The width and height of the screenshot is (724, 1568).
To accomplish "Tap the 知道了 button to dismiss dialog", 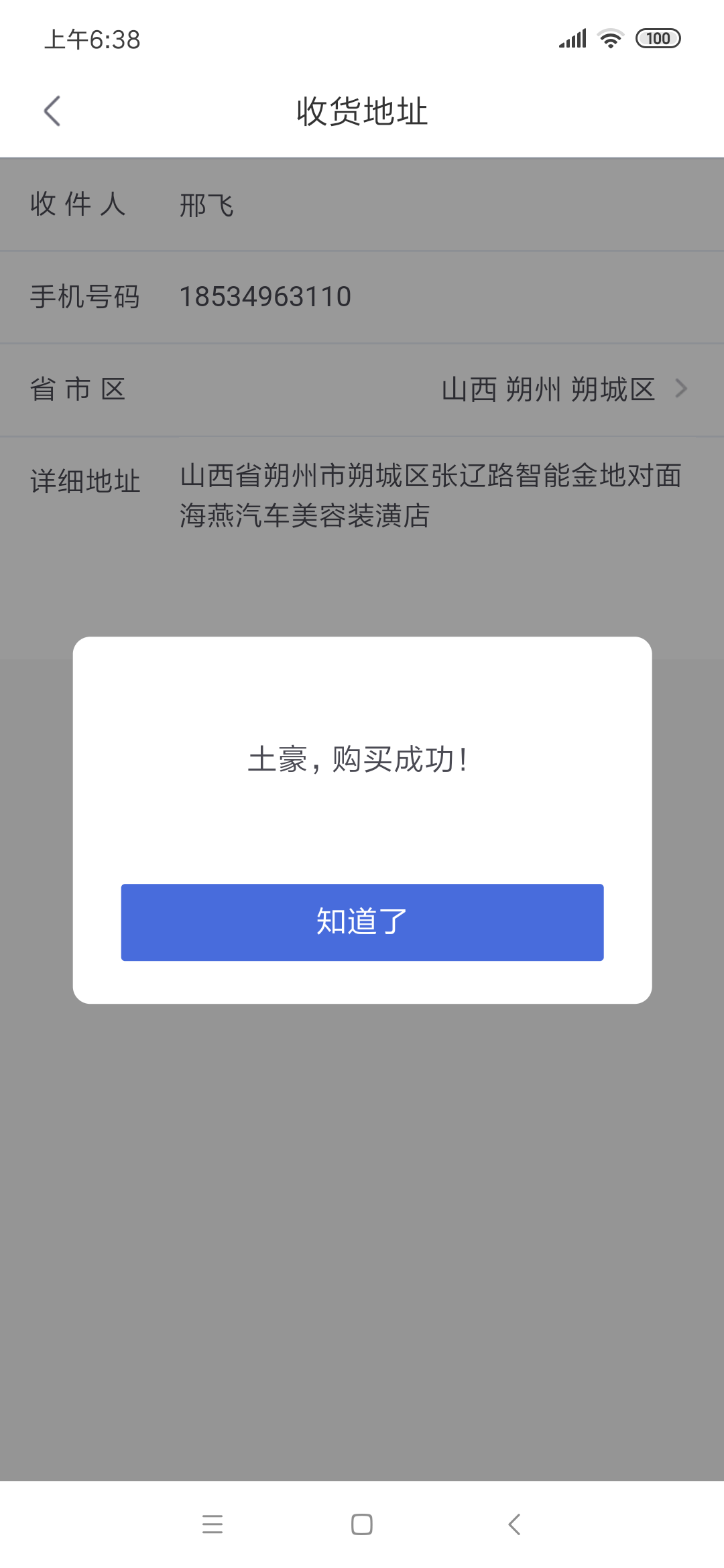I will point(362,922).
